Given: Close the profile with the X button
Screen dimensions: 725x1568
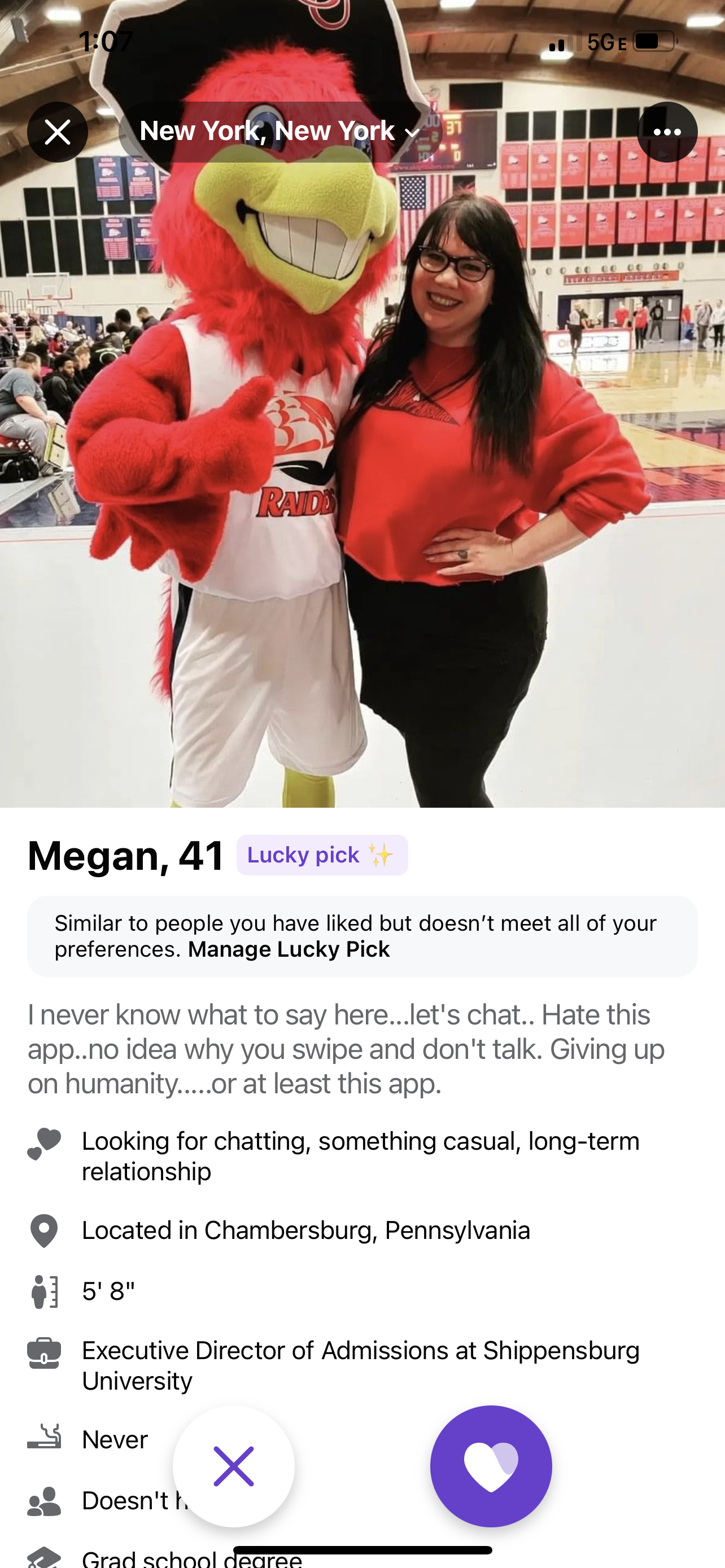Looking at the screenshot, I should [58, 132].
